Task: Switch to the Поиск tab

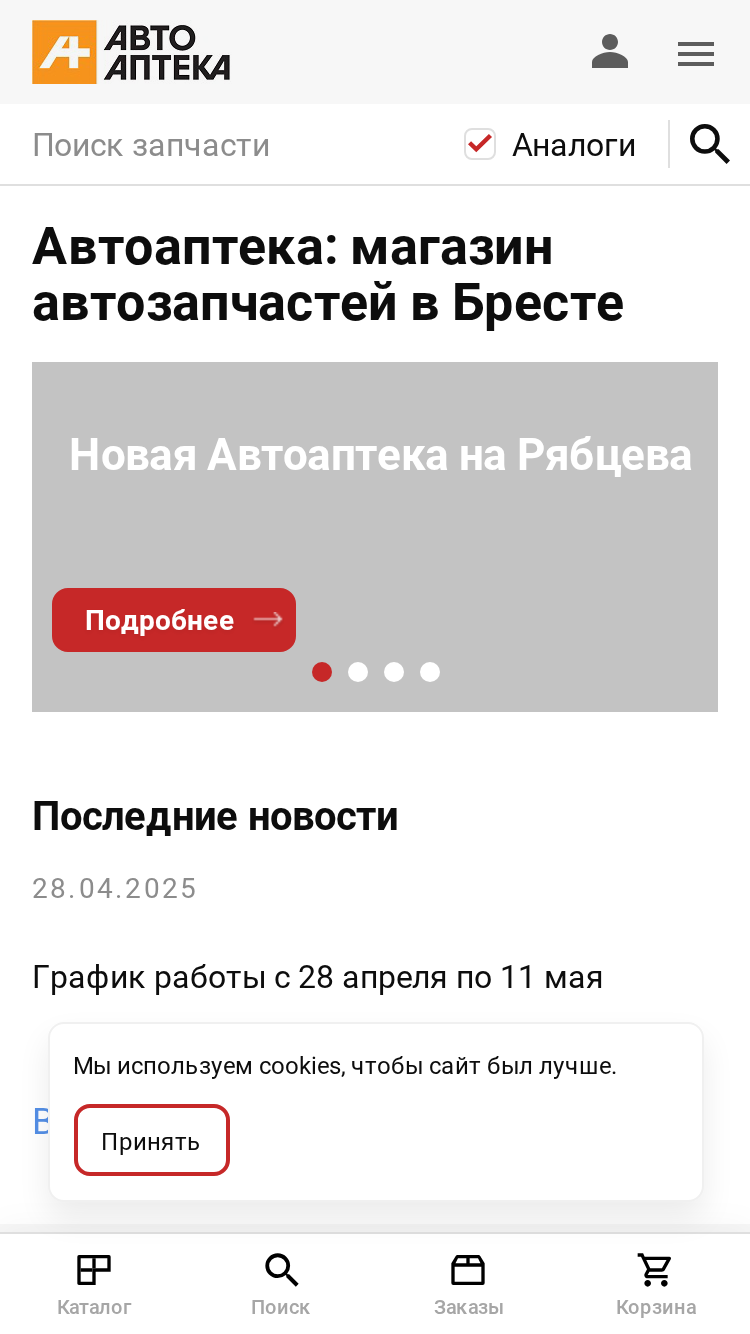Action: click(281, 1284)
